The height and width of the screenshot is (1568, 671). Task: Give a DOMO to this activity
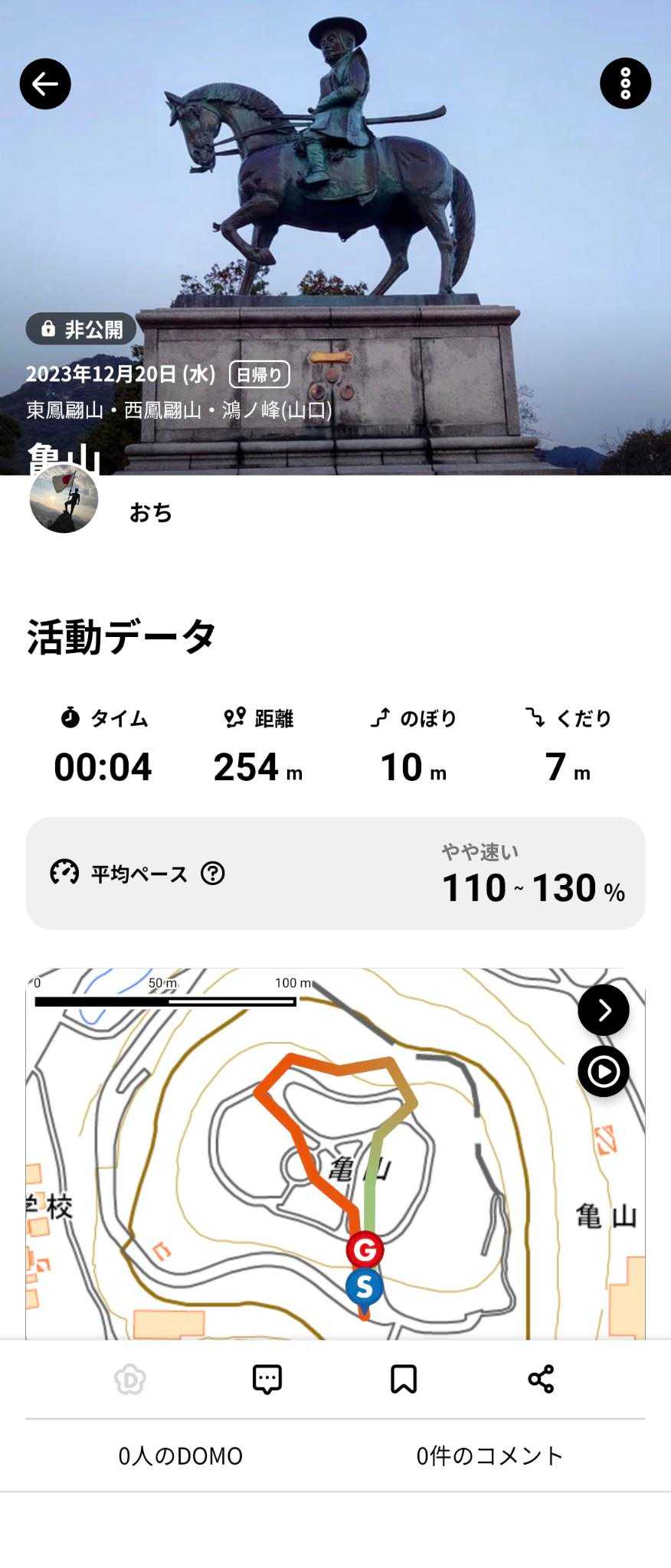click(130, 1379)
